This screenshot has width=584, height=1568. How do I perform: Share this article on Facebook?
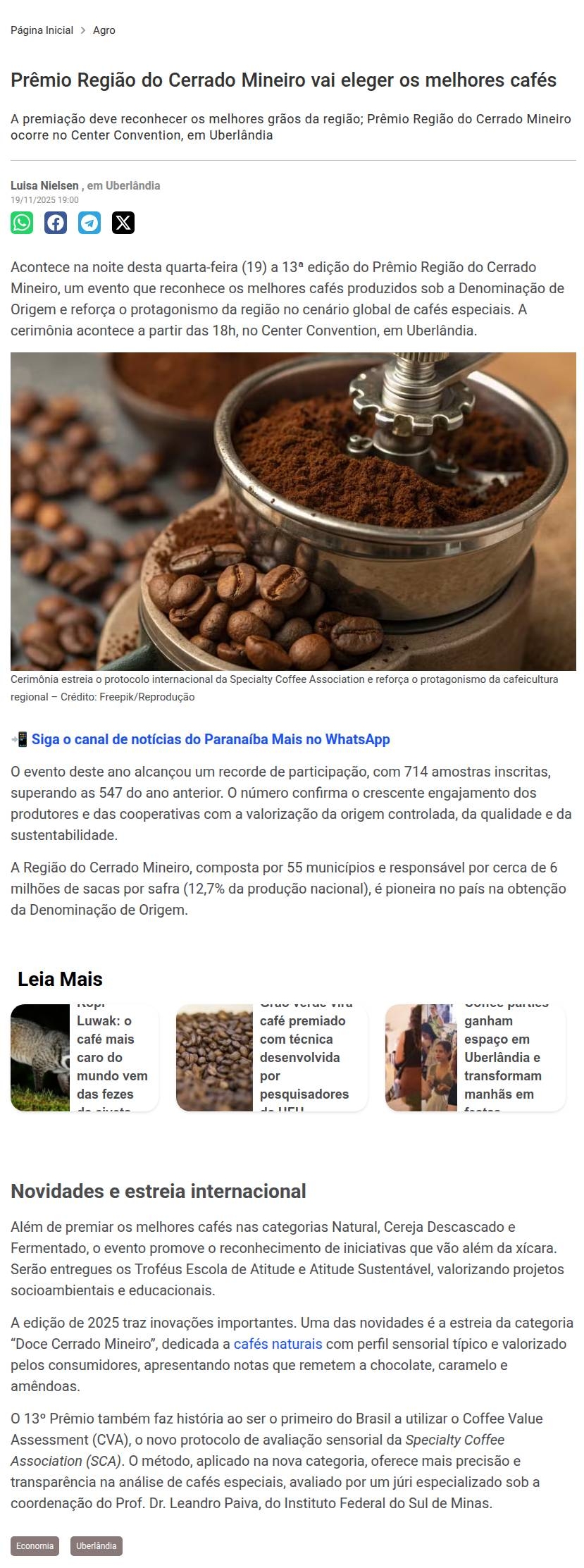56,223
